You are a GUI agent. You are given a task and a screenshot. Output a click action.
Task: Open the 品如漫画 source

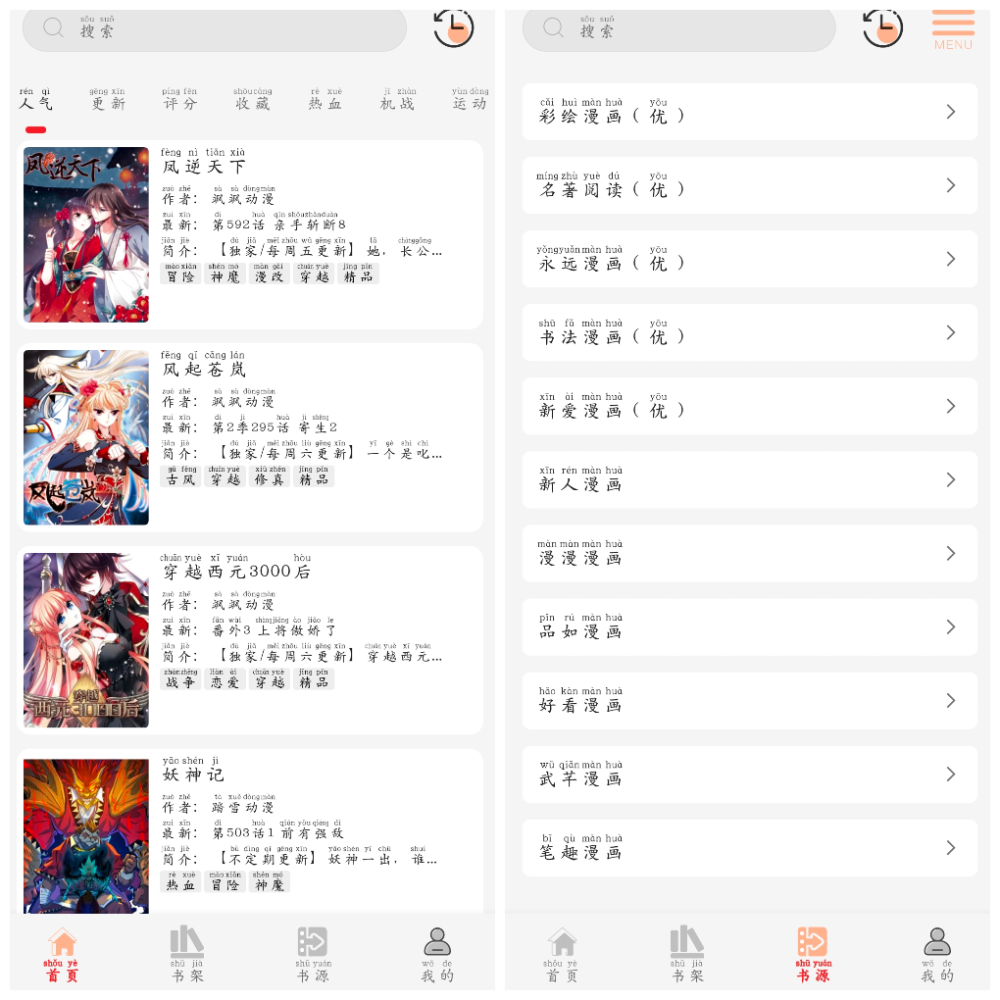(x=749, y=627)
